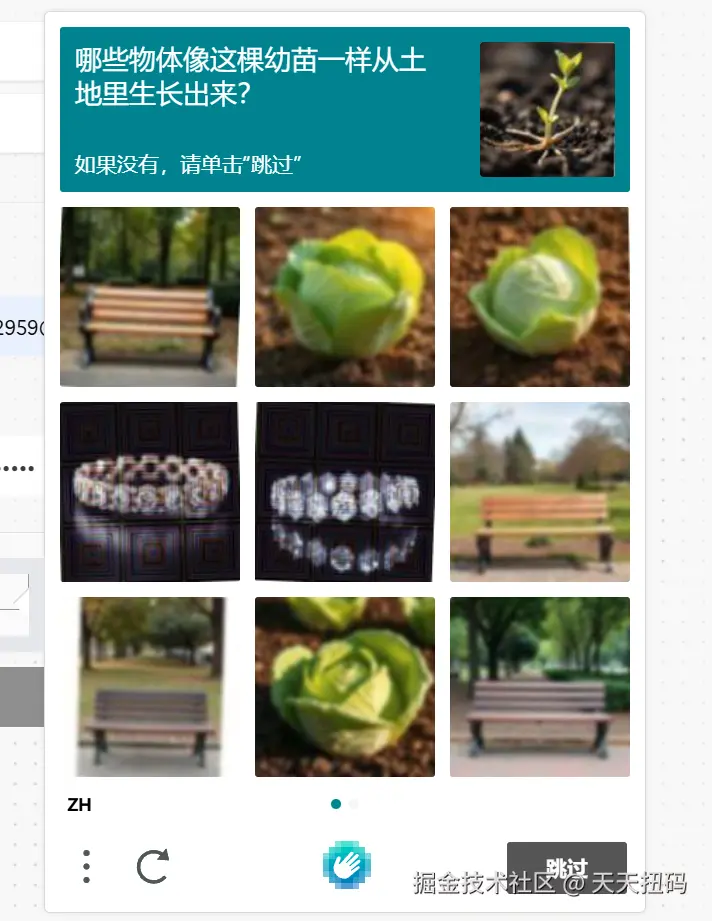
Task: Pick the white-bordered grey bench tile
Action: pyautogui.click(x=150, y=687)
